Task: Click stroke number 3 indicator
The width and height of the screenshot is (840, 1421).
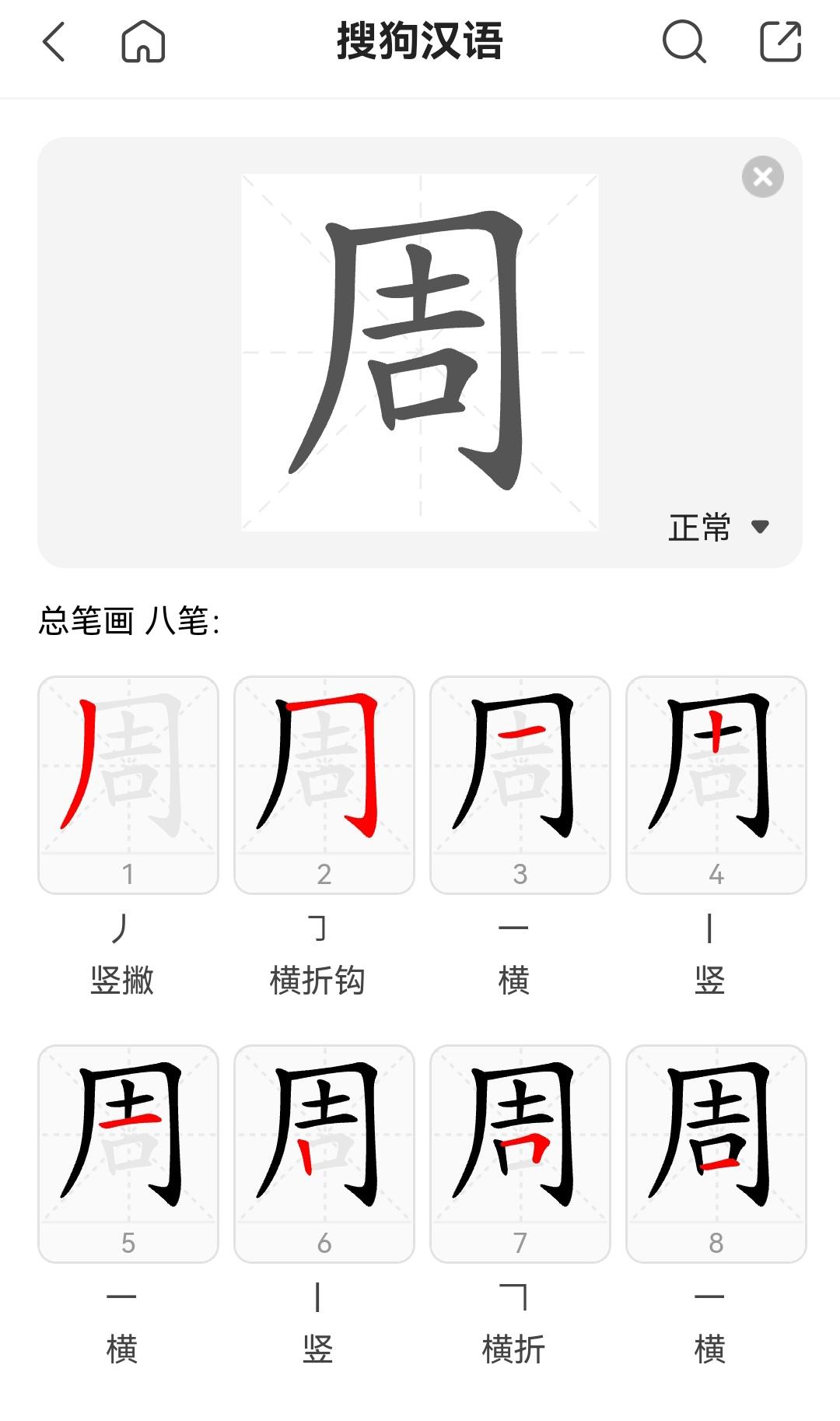Action: click(x=520, y=872)
